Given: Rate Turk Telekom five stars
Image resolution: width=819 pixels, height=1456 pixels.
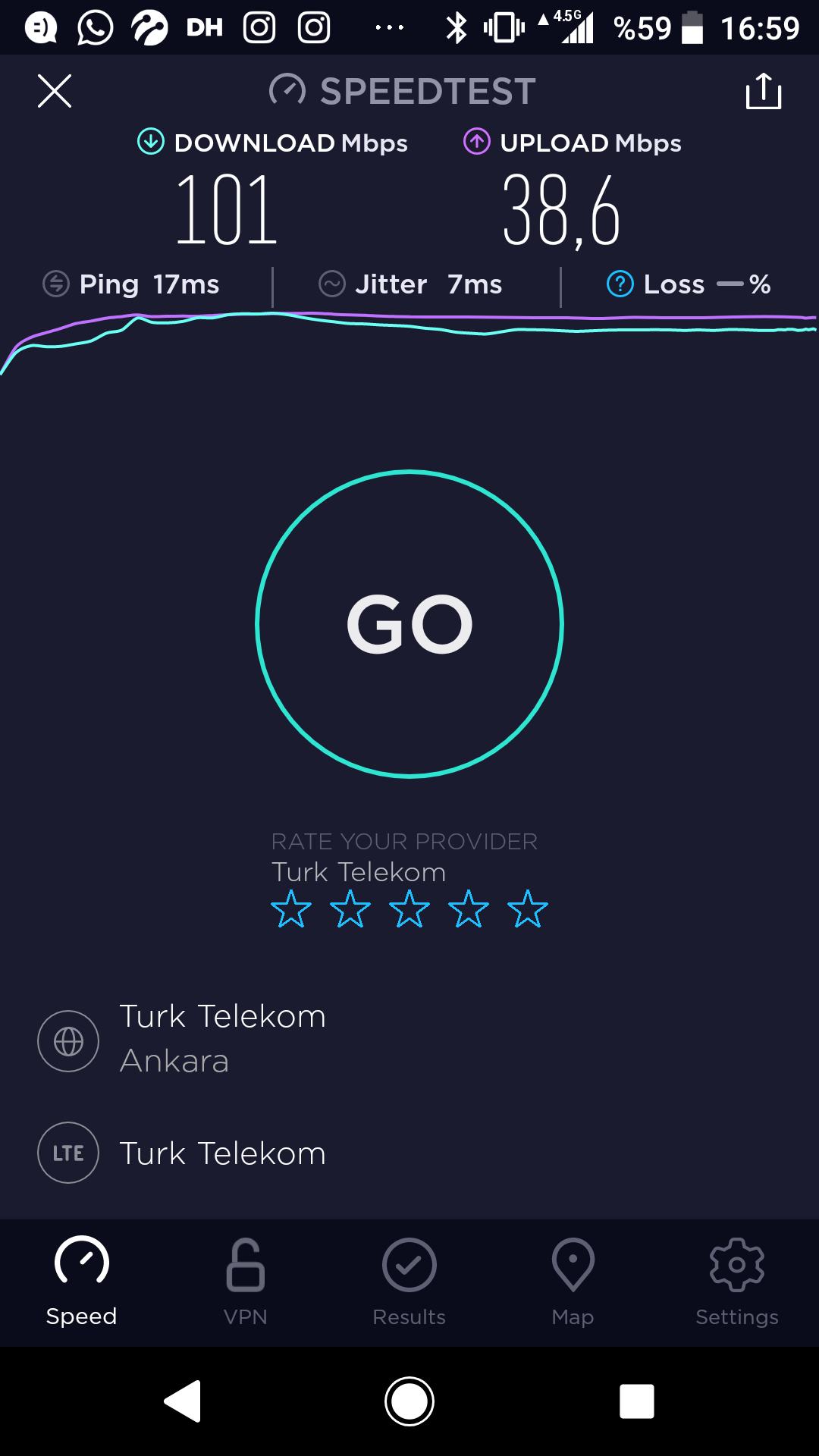Looking at the screenshot, I should coord(528,909).
